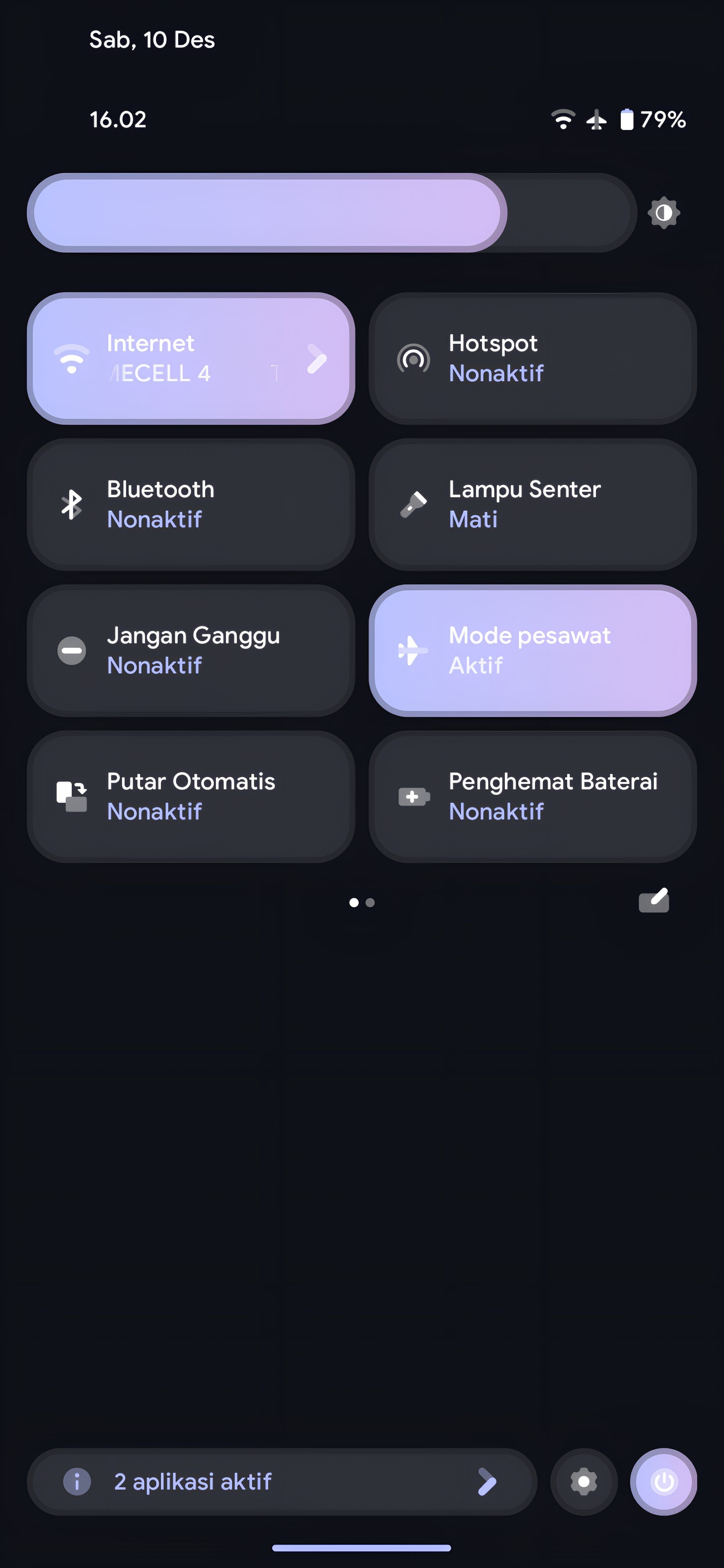Image resolution: width=724 pixels, height=1568 pixels.
Task: Enable Bluetooth
Action: click(191, 505)
